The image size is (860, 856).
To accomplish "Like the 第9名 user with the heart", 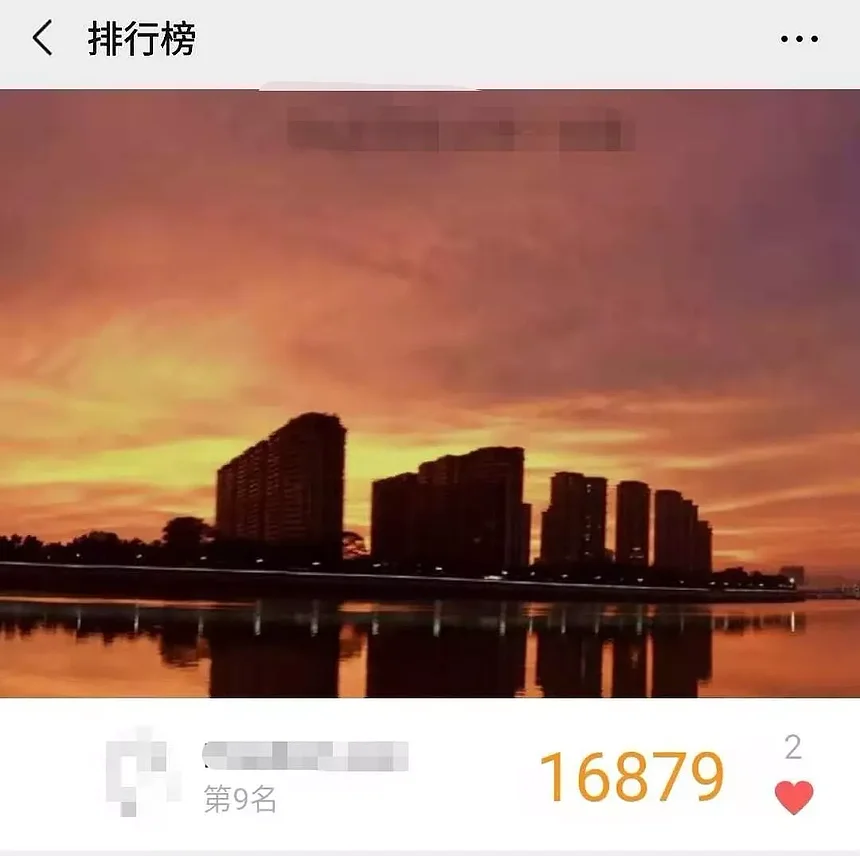I will pos(794,797).
